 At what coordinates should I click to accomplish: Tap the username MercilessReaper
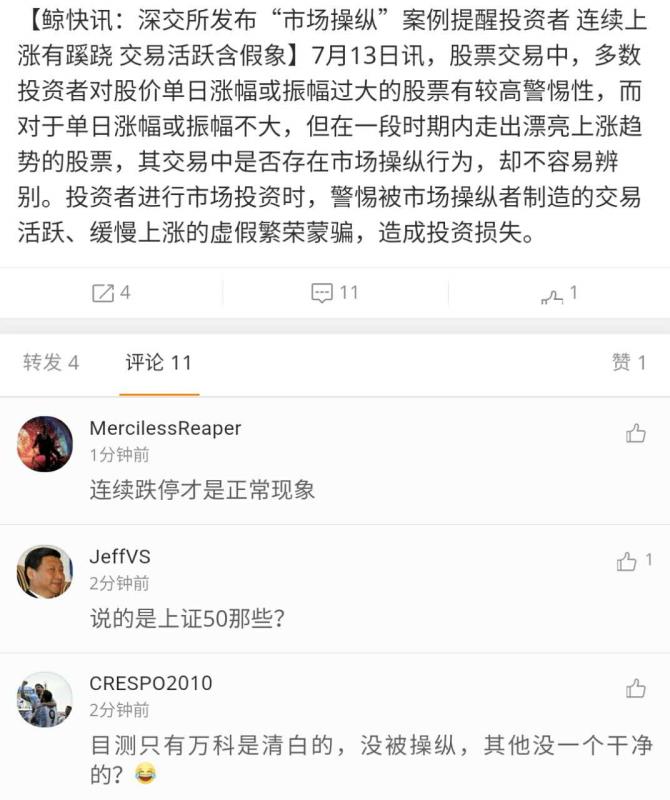click(165, 428)
